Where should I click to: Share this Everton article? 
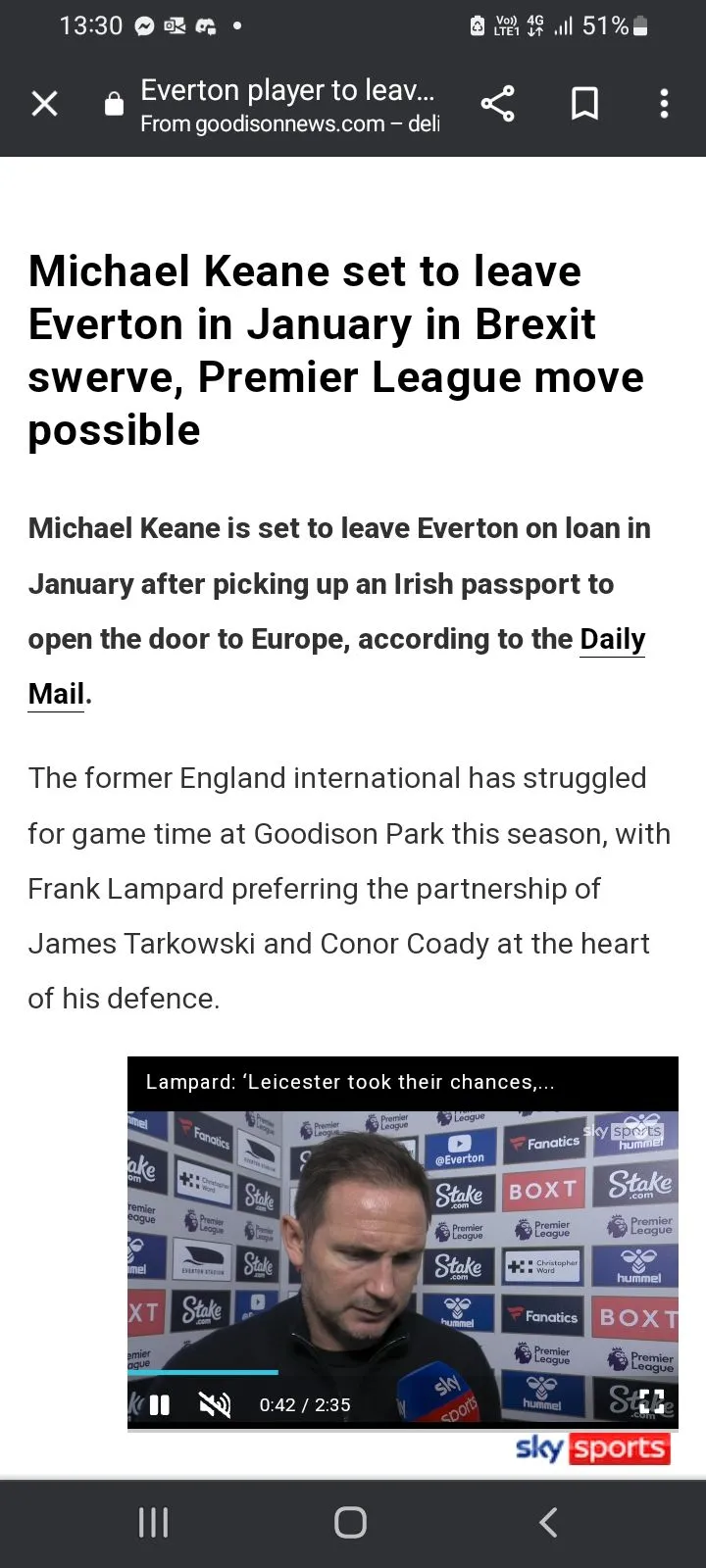(x=497, y=103)
